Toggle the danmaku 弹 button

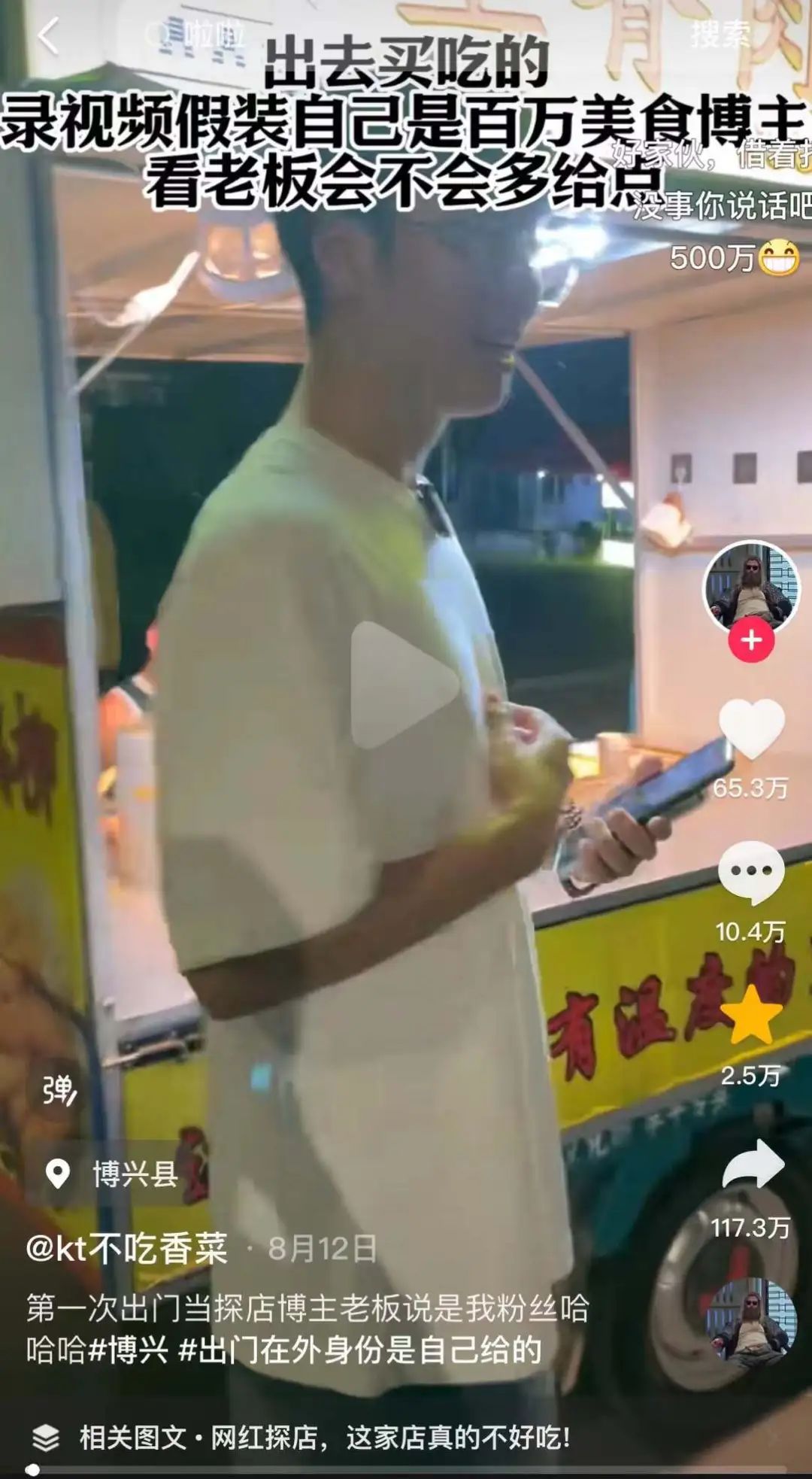point(59,1091)
